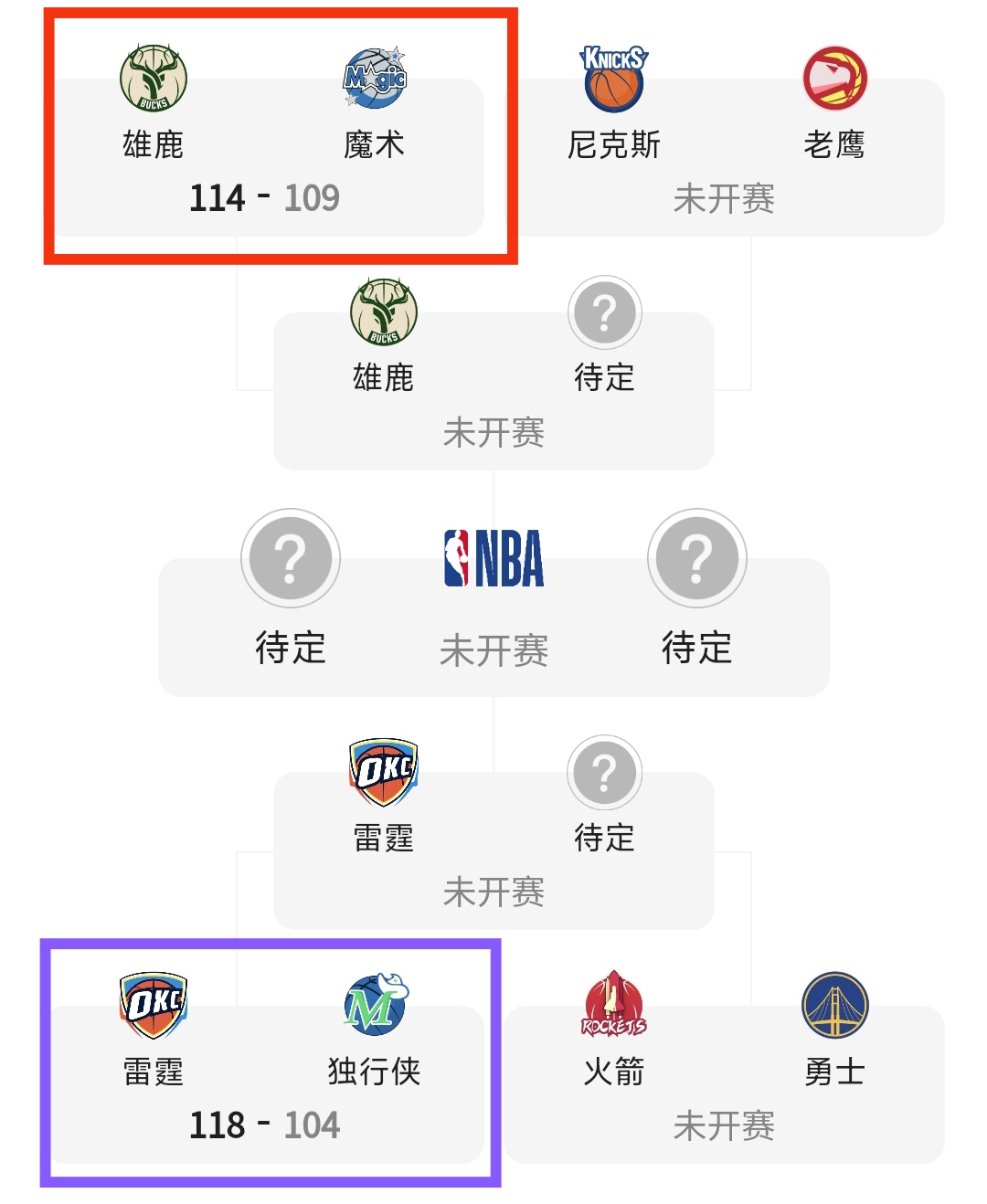Open the Knicks vs Hawks upcoming match
Screen dimensions: 987x1204
(x=723, y=197)
